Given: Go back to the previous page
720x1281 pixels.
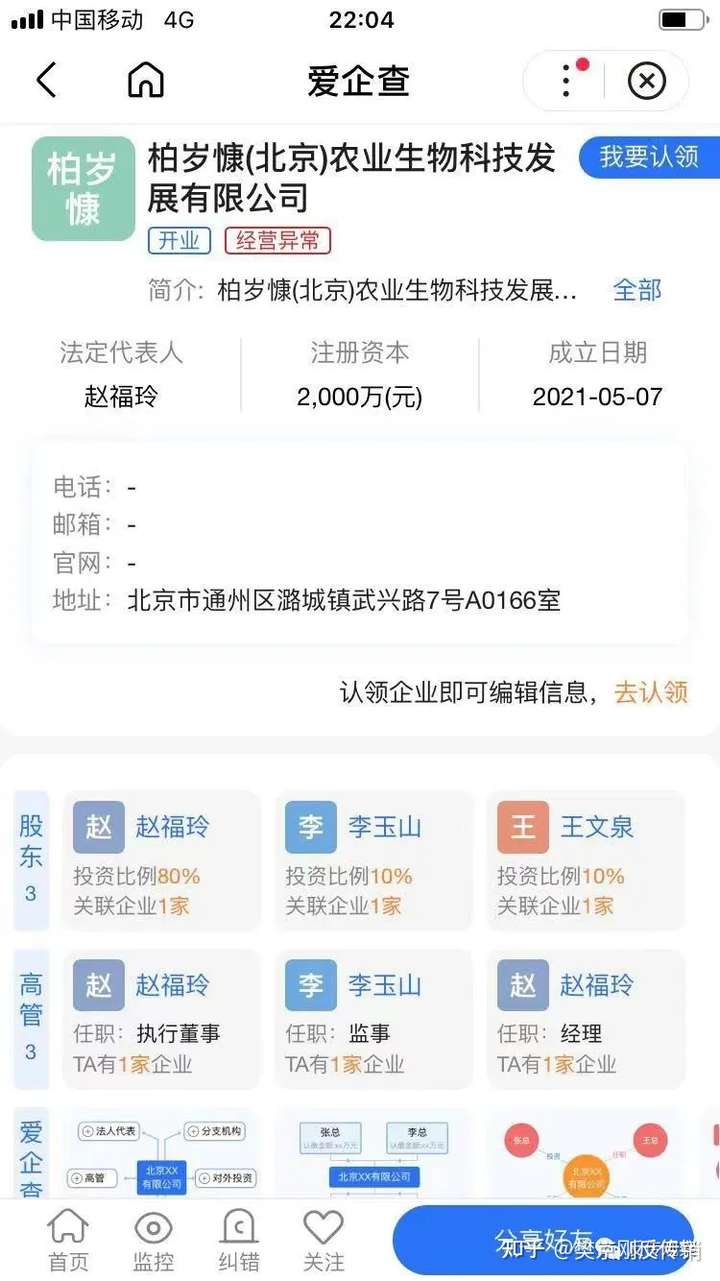Looking at the screenshot, I should tap(47, 80).
